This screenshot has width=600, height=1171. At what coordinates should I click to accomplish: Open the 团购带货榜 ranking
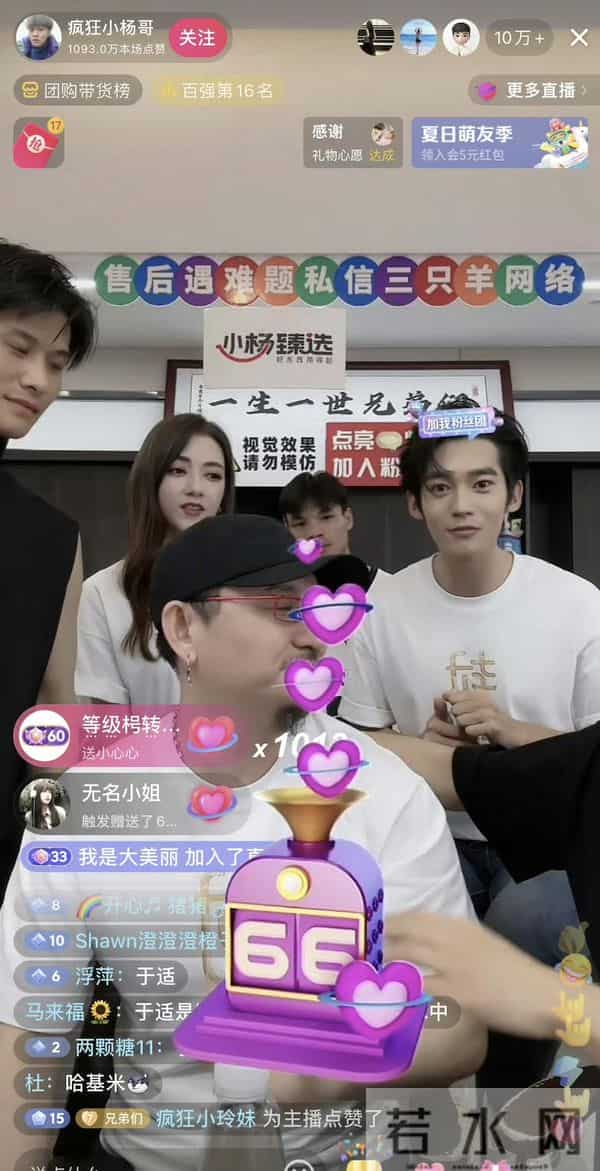pos(77,90)
